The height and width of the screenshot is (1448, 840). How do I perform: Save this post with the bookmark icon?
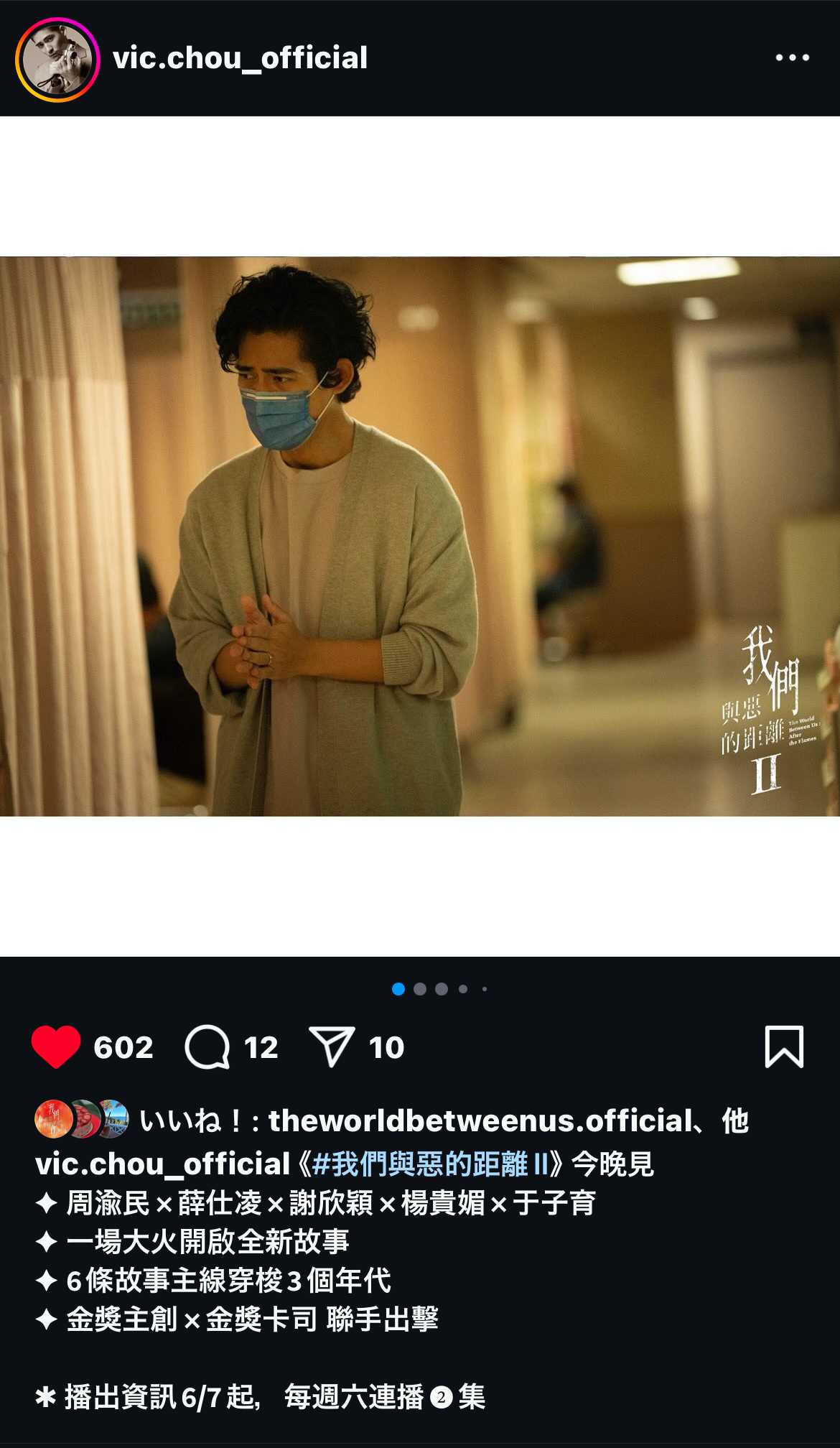click(783, 1046)
